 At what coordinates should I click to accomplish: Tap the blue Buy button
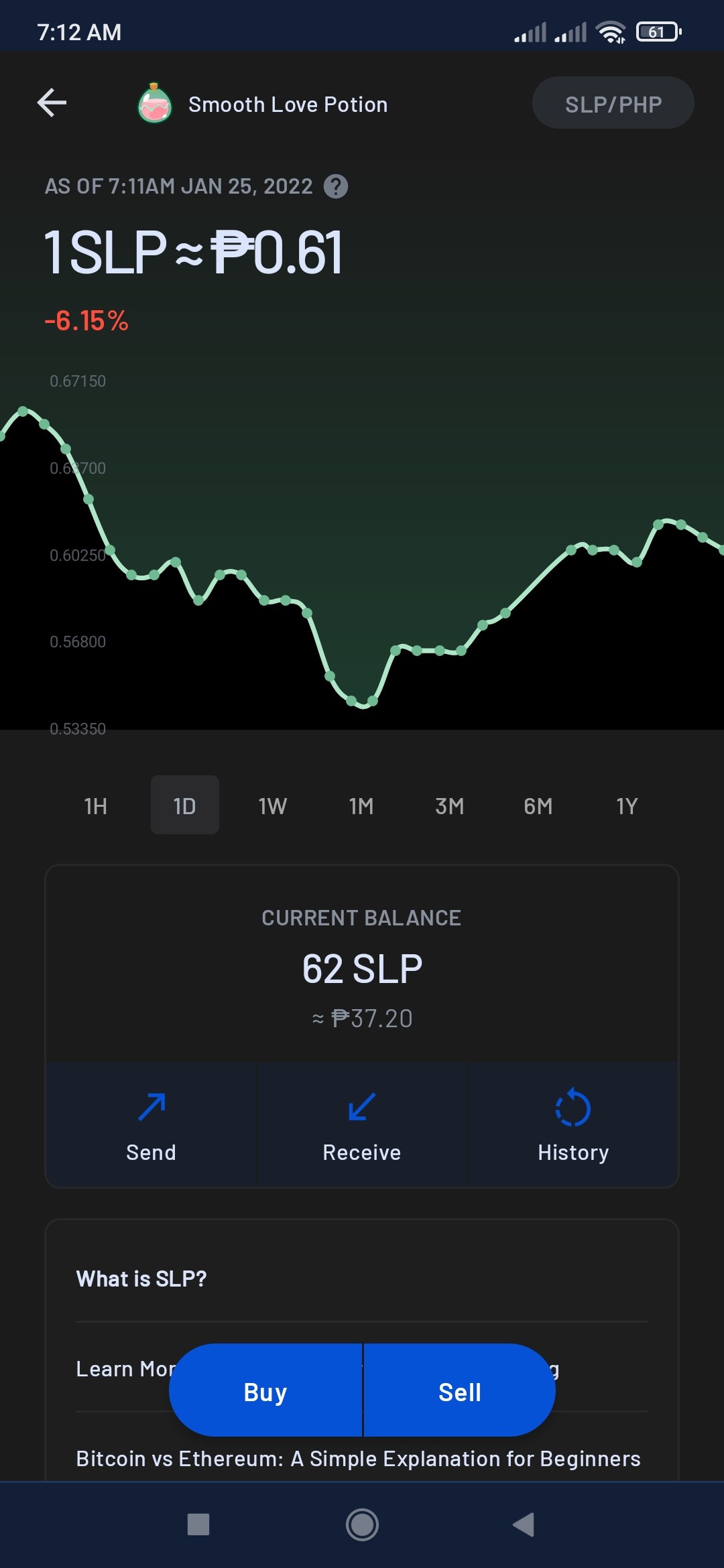[x=265, y=1391]
